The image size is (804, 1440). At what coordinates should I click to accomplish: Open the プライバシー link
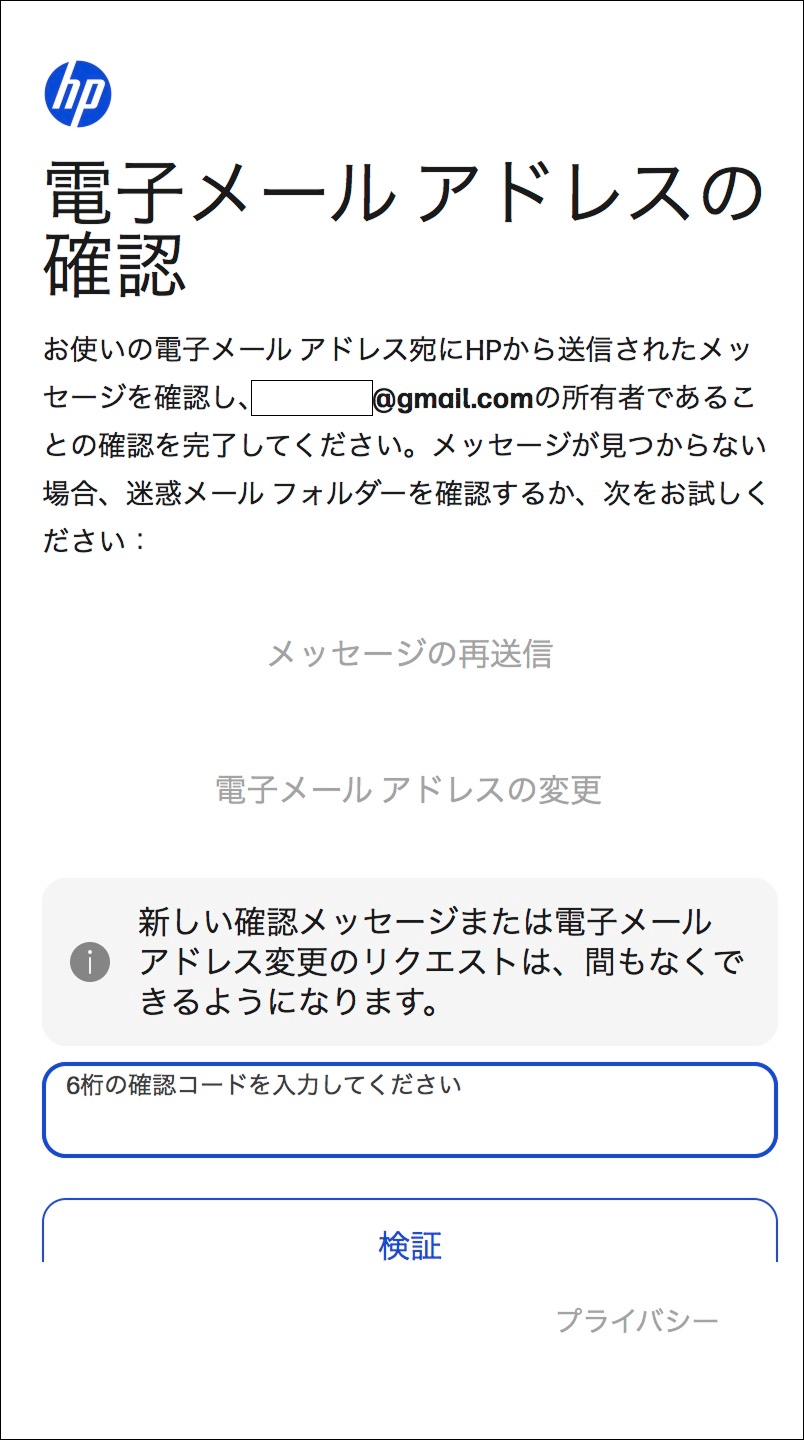coord(637,1321)
